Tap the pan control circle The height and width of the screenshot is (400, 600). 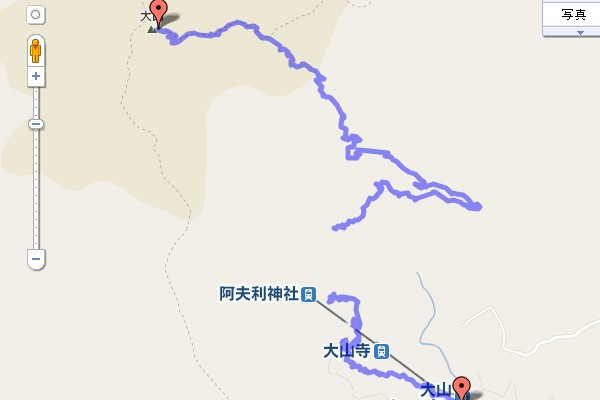tap(36, 15)
